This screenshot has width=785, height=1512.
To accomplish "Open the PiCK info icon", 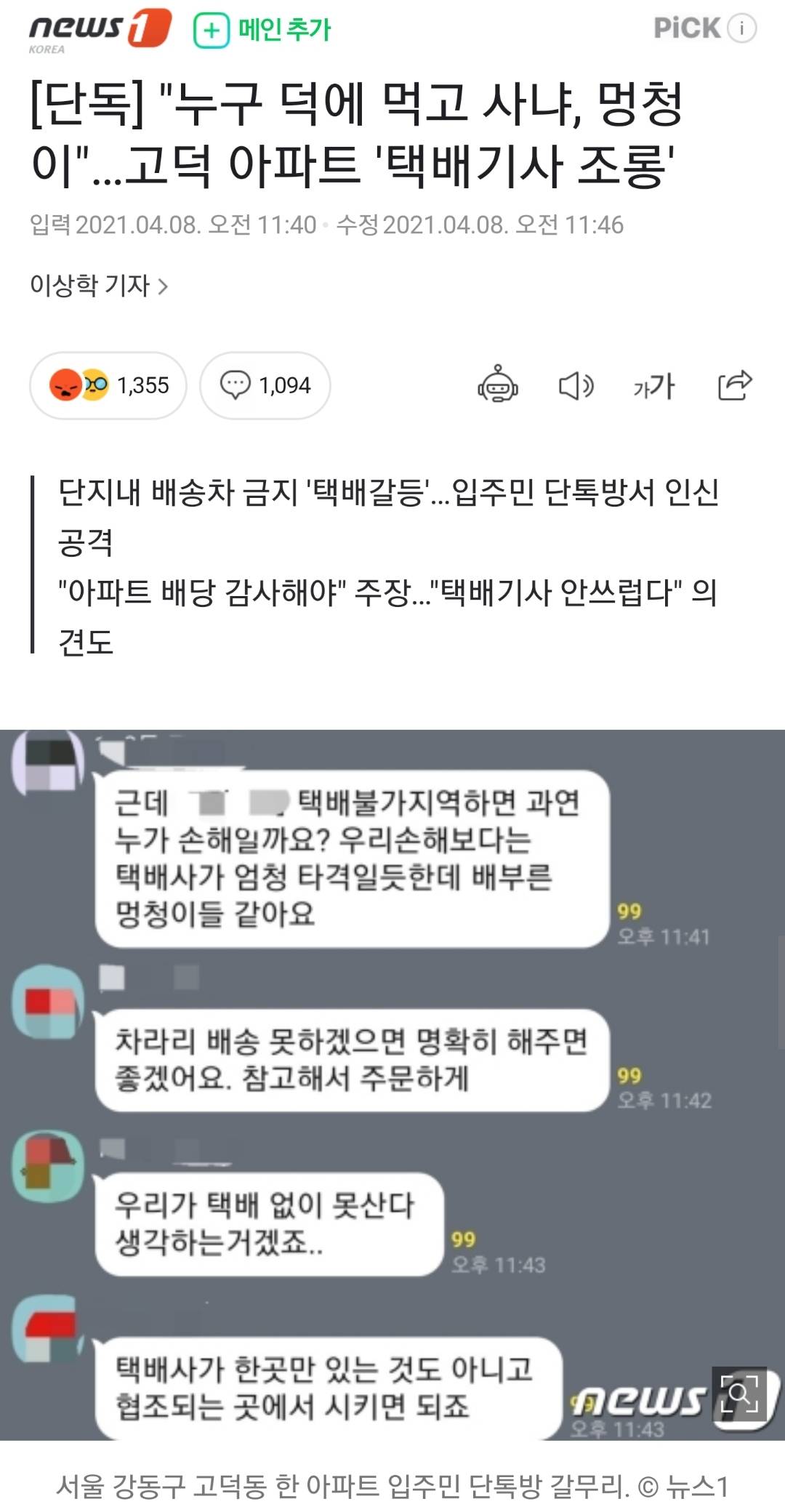I will (741, 28).
